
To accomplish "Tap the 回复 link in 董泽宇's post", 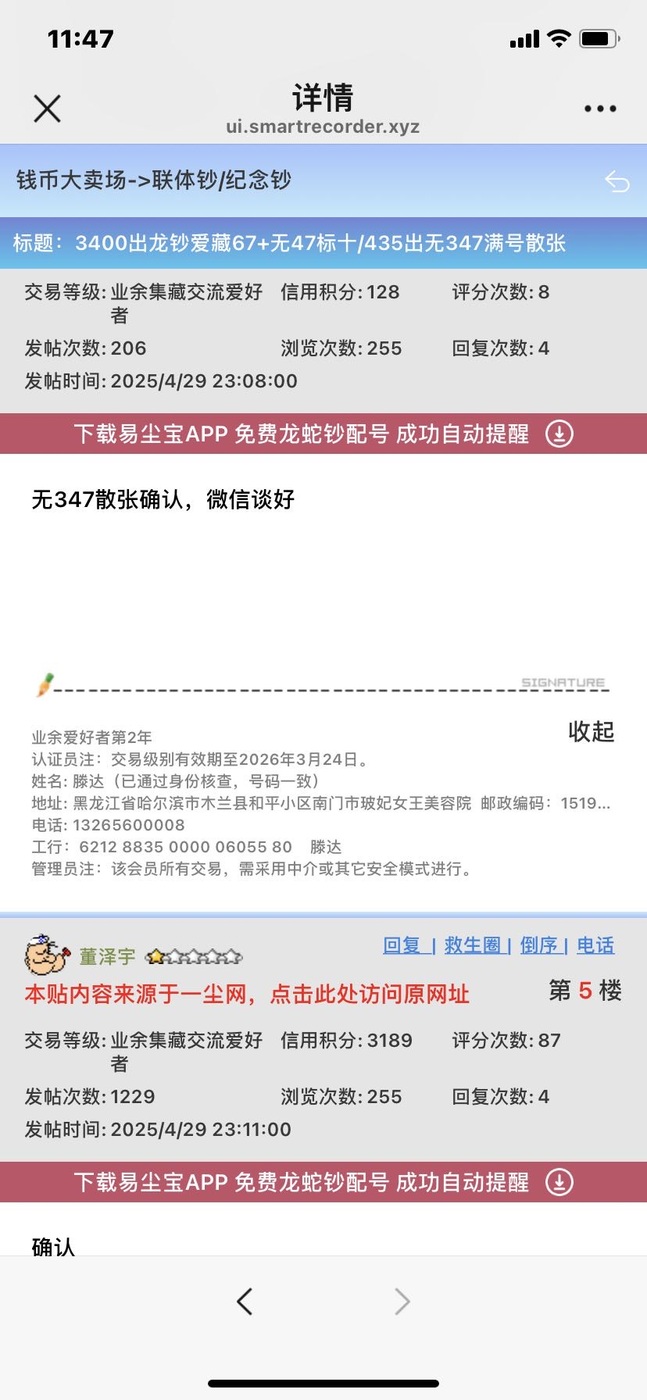I will pyautogui.click(x=402, y=945).
